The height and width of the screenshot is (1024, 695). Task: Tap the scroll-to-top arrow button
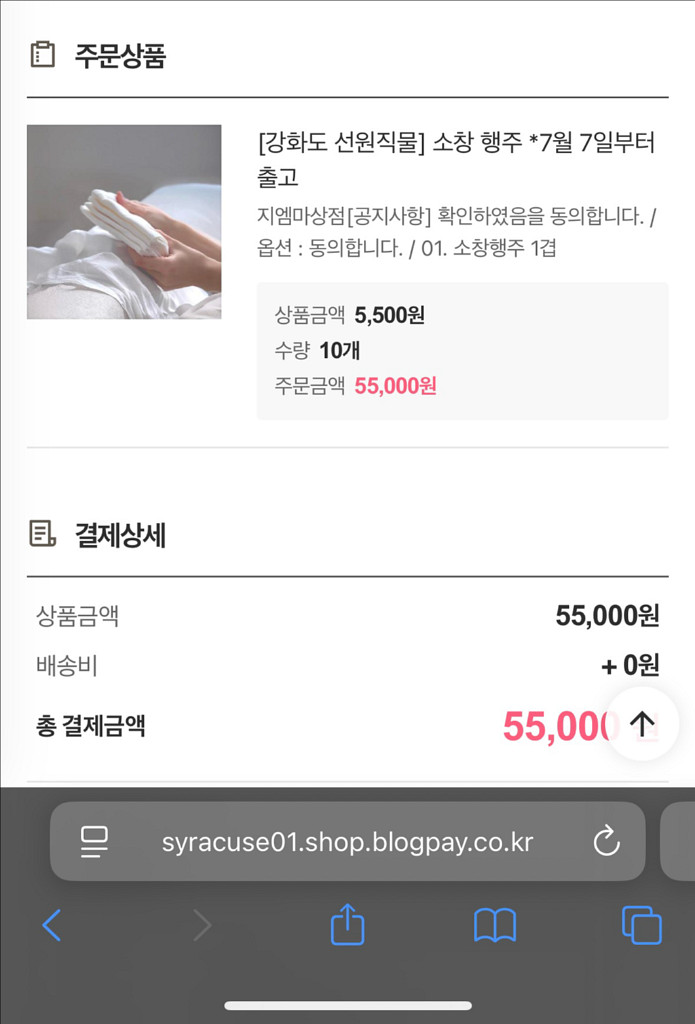(x=642, y=724)
